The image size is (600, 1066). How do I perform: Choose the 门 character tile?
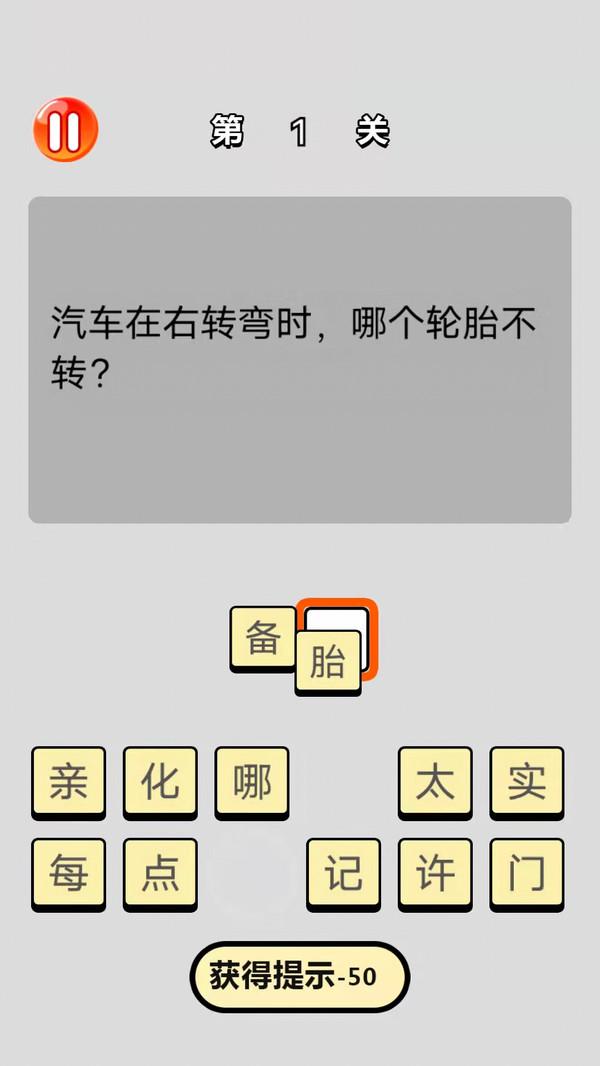pos(527,873)
